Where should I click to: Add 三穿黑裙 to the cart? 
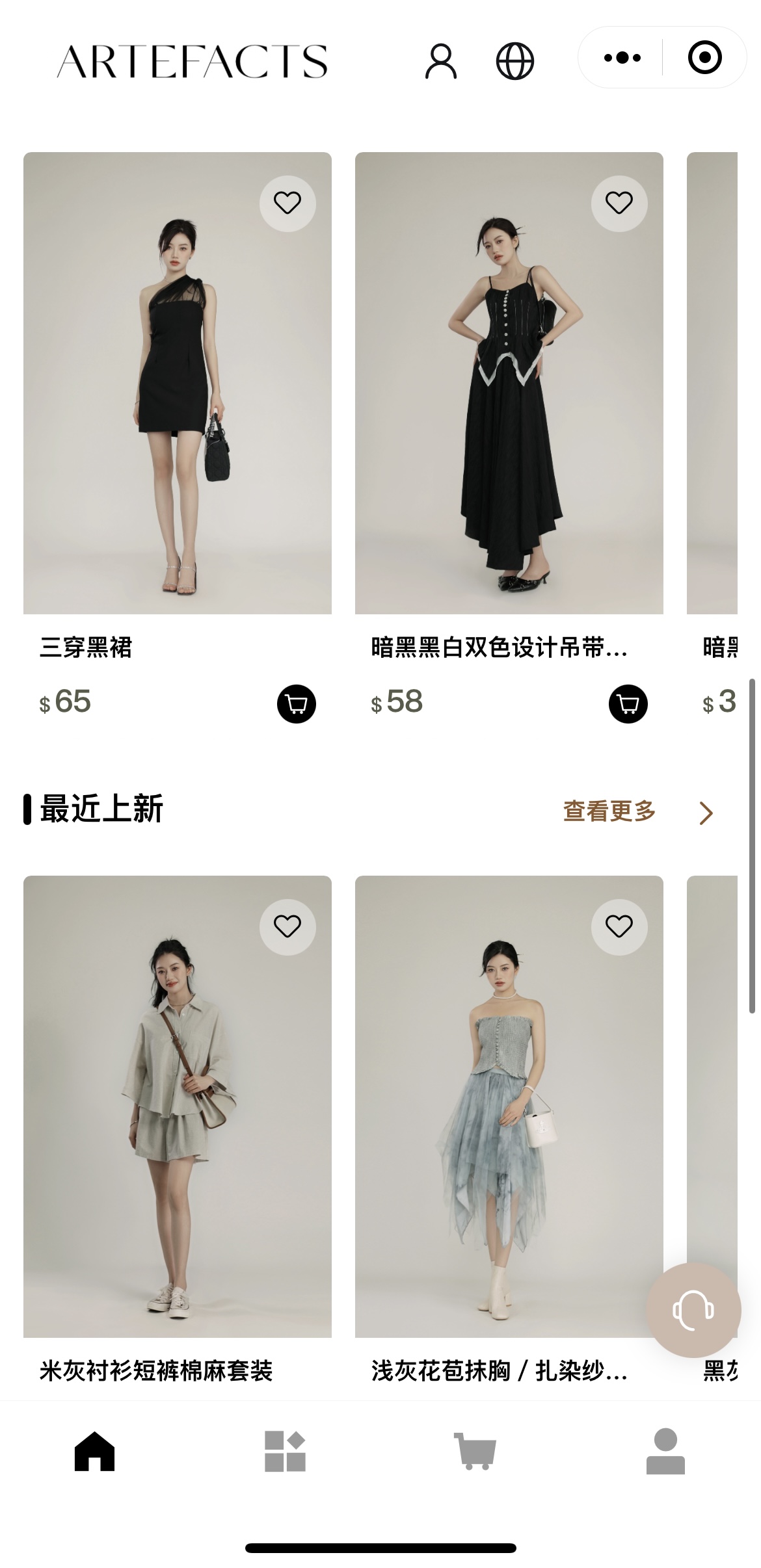tap(297, 703)
